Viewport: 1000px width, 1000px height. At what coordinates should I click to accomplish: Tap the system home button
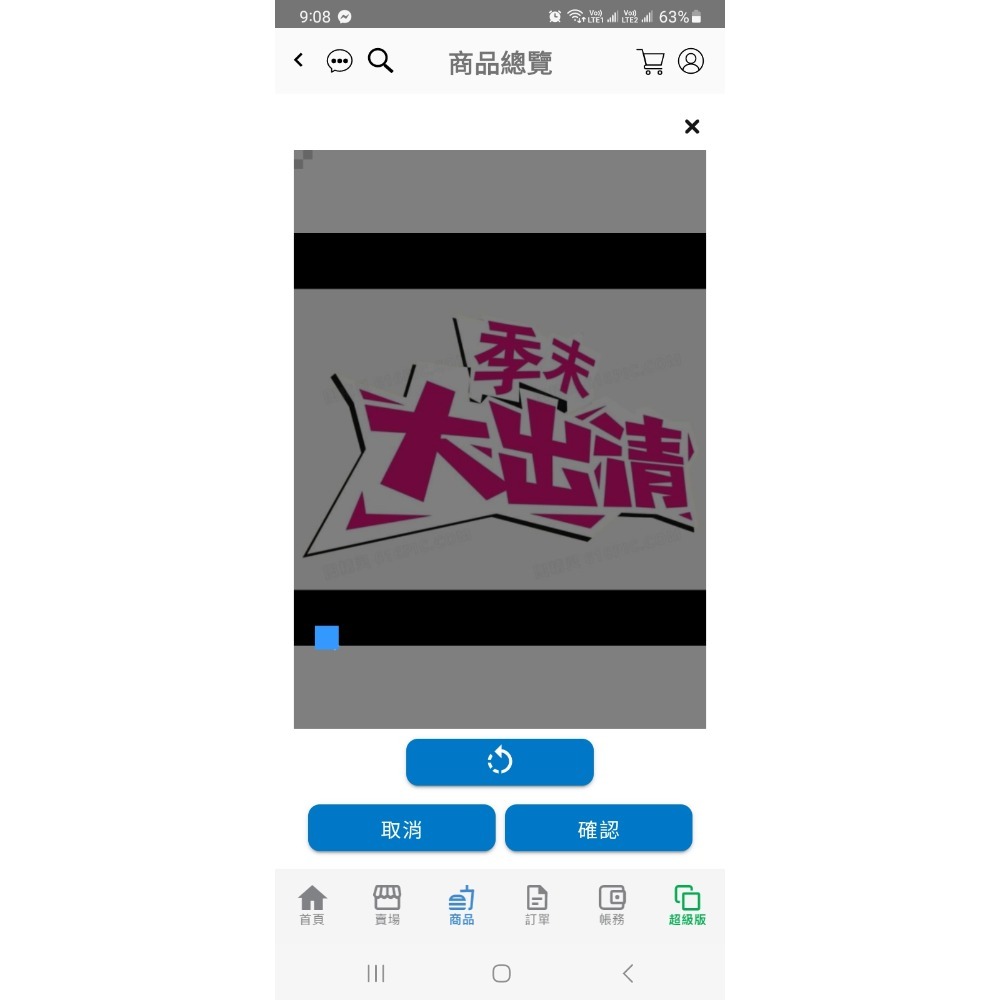click(x=502, y=973)
